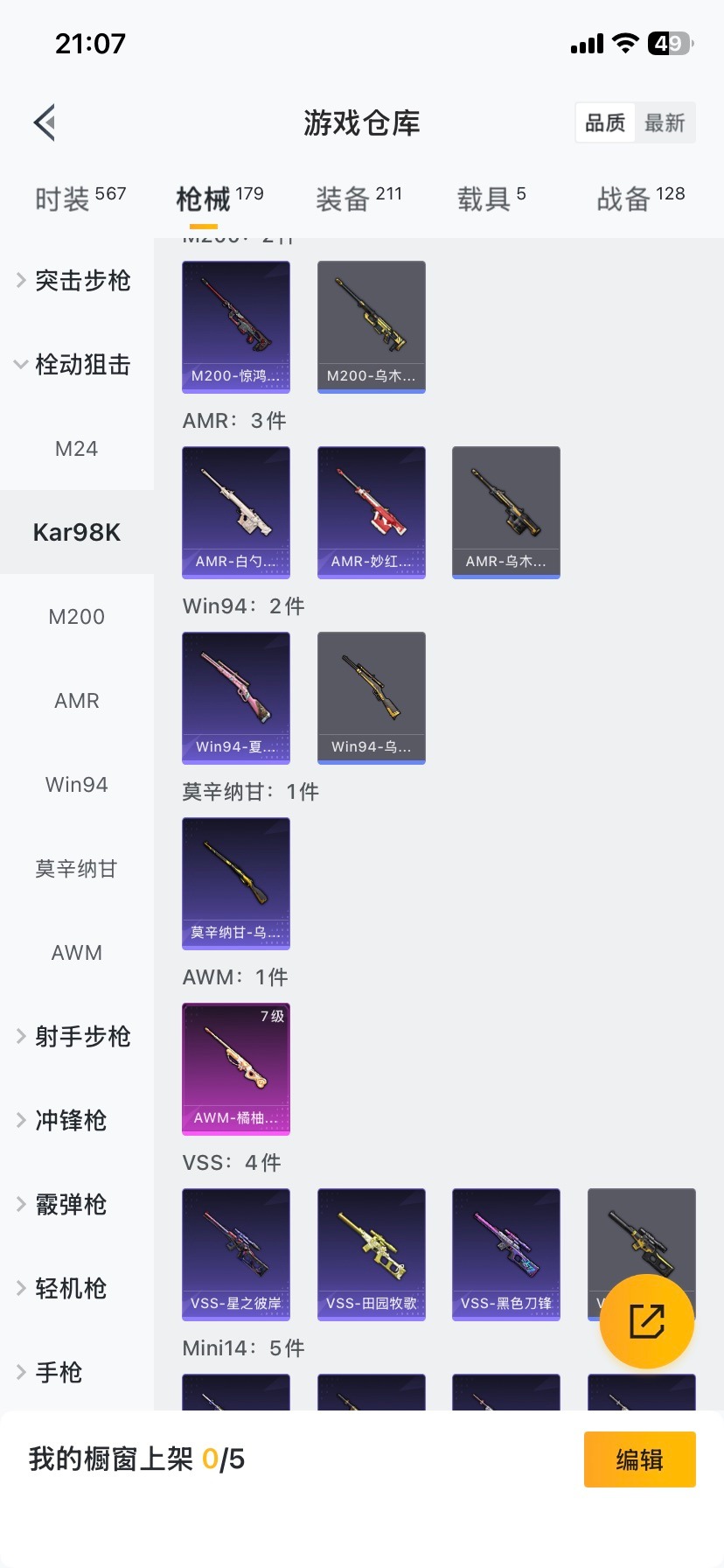The height and width of the screenshot is (1568, 724).
Task: Tap the orange floating share button
Action: tap(647, 1321)
